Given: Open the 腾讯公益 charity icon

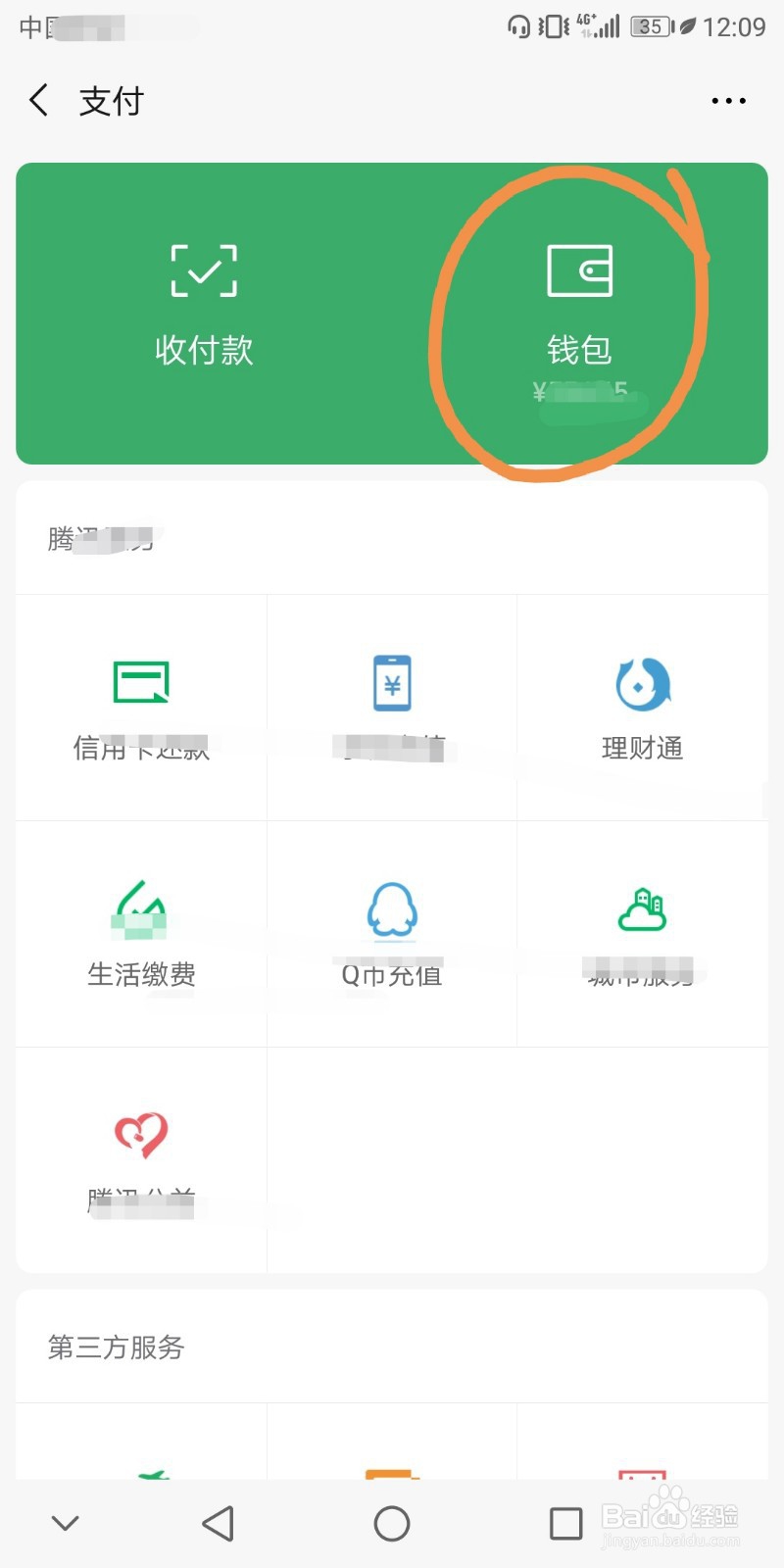Looking at the screenshot, I should tap(140, 1156).
